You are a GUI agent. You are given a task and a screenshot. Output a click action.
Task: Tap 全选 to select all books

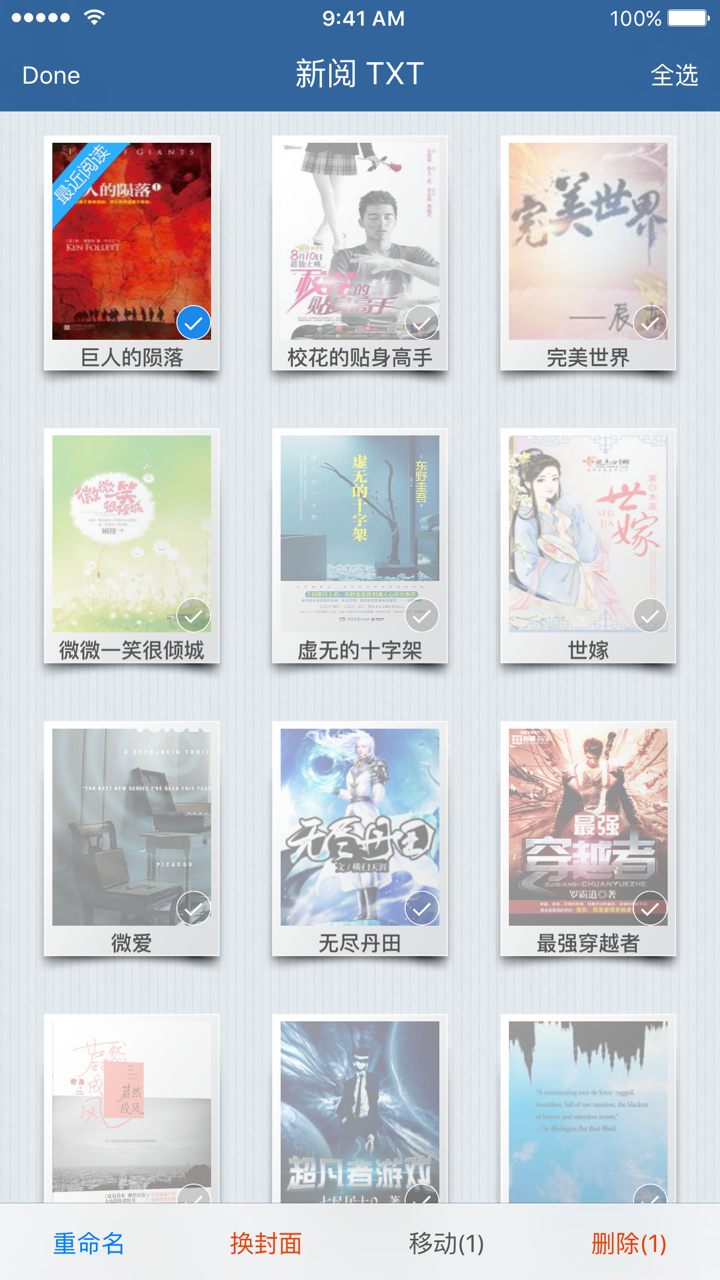point(677,75)
